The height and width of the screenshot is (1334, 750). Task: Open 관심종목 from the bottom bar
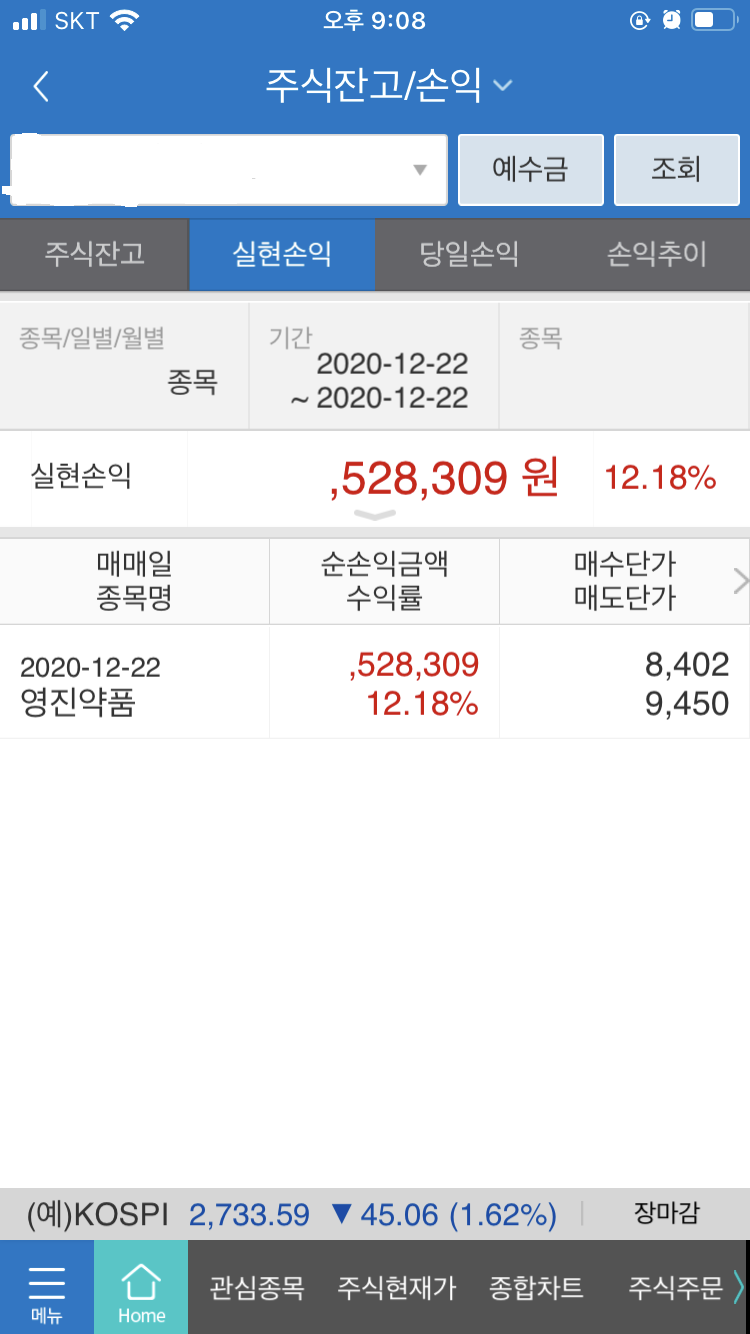click(x=256, y=1288)
